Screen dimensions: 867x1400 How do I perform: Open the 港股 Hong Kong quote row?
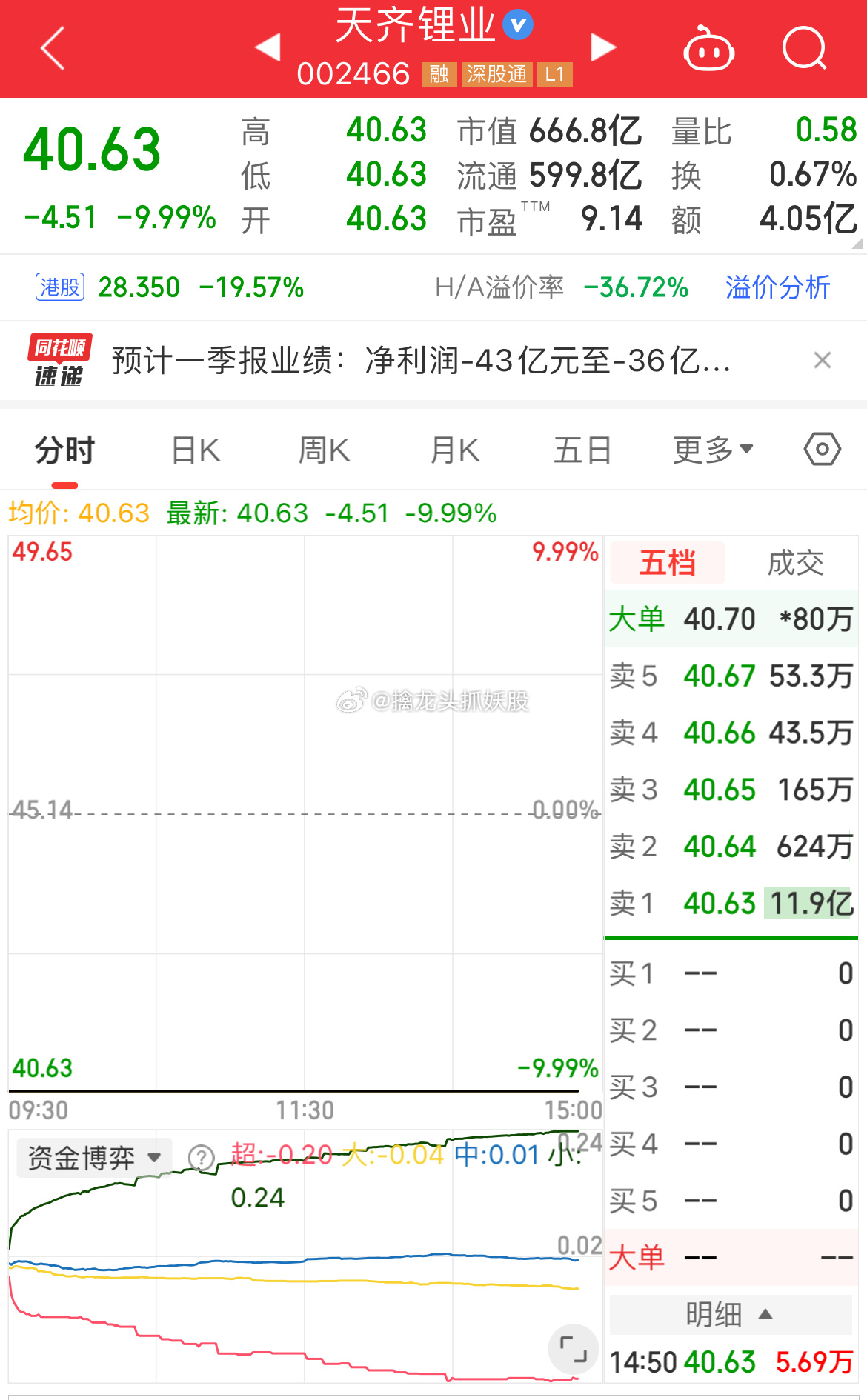click(x=170, y=287)
